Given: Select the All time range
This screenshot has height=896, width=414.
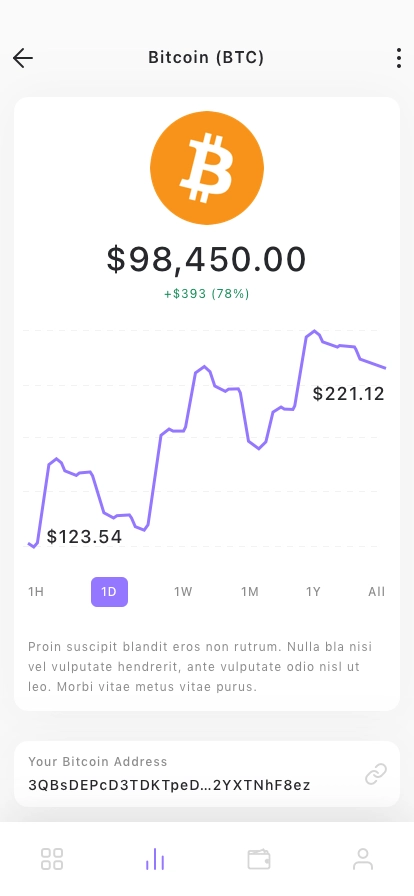Looking at the screenshot, I should [x=376, y=592].
